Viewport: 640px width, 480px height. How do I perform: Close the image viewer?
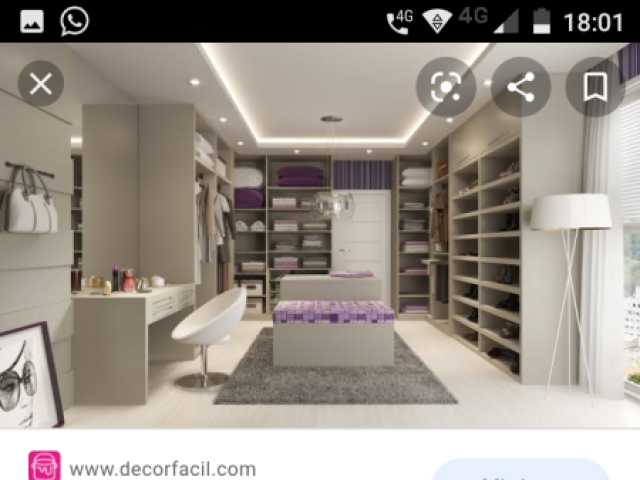41,84
